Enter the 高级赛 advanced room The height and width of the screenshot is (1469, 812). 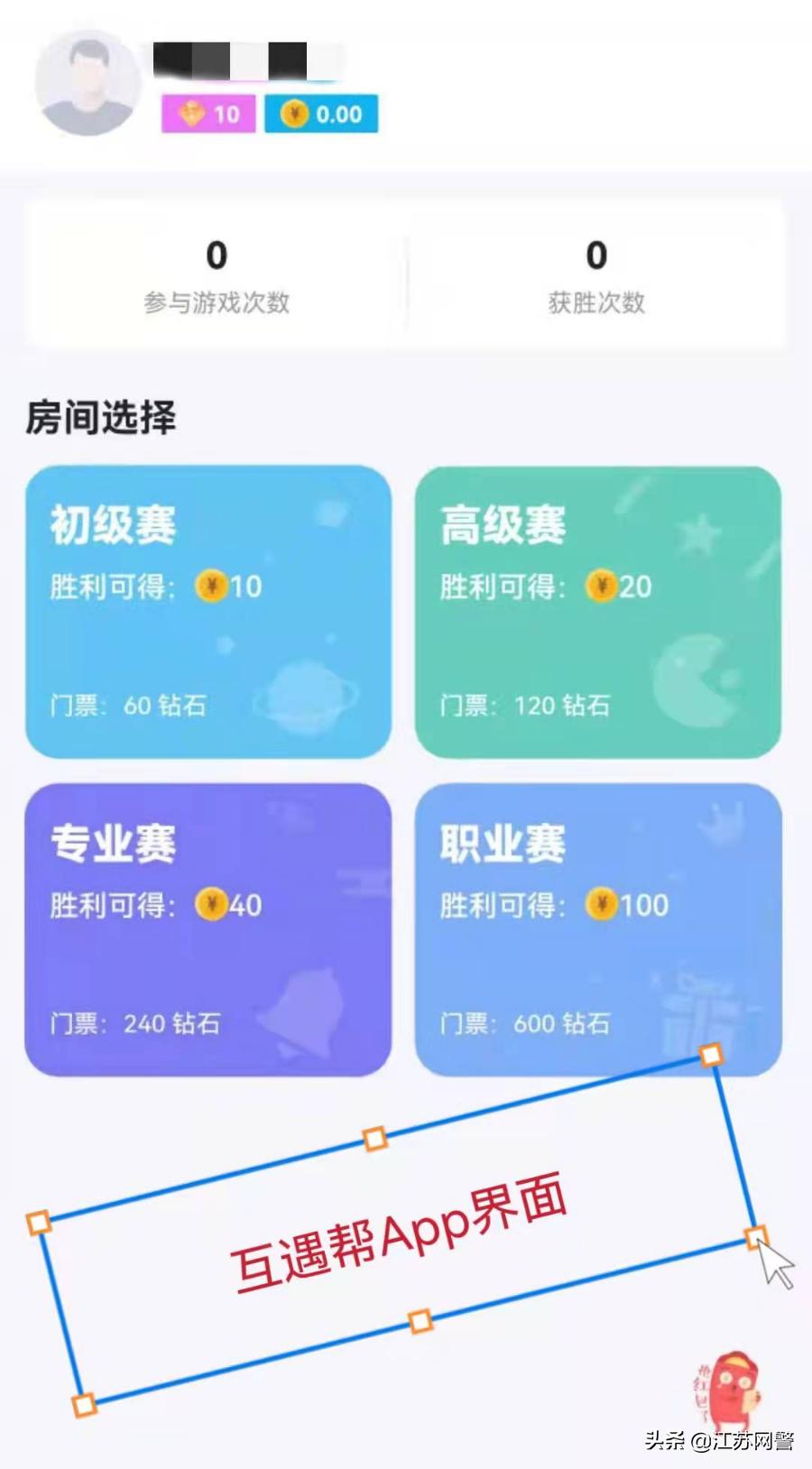(600, 609)
